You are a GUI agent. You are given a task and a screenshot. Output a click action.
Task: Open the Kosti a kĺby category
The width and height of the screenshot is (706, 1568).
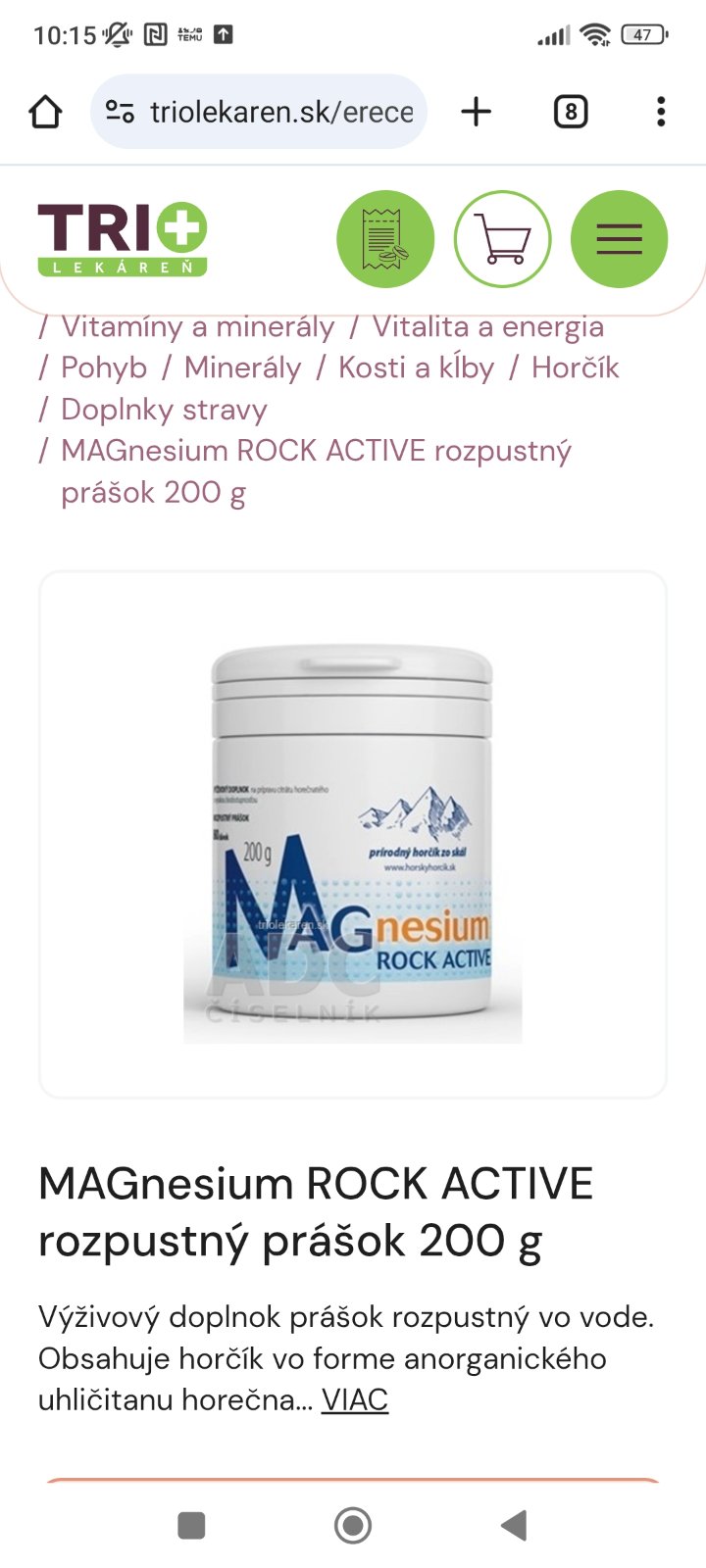[416, 367]
